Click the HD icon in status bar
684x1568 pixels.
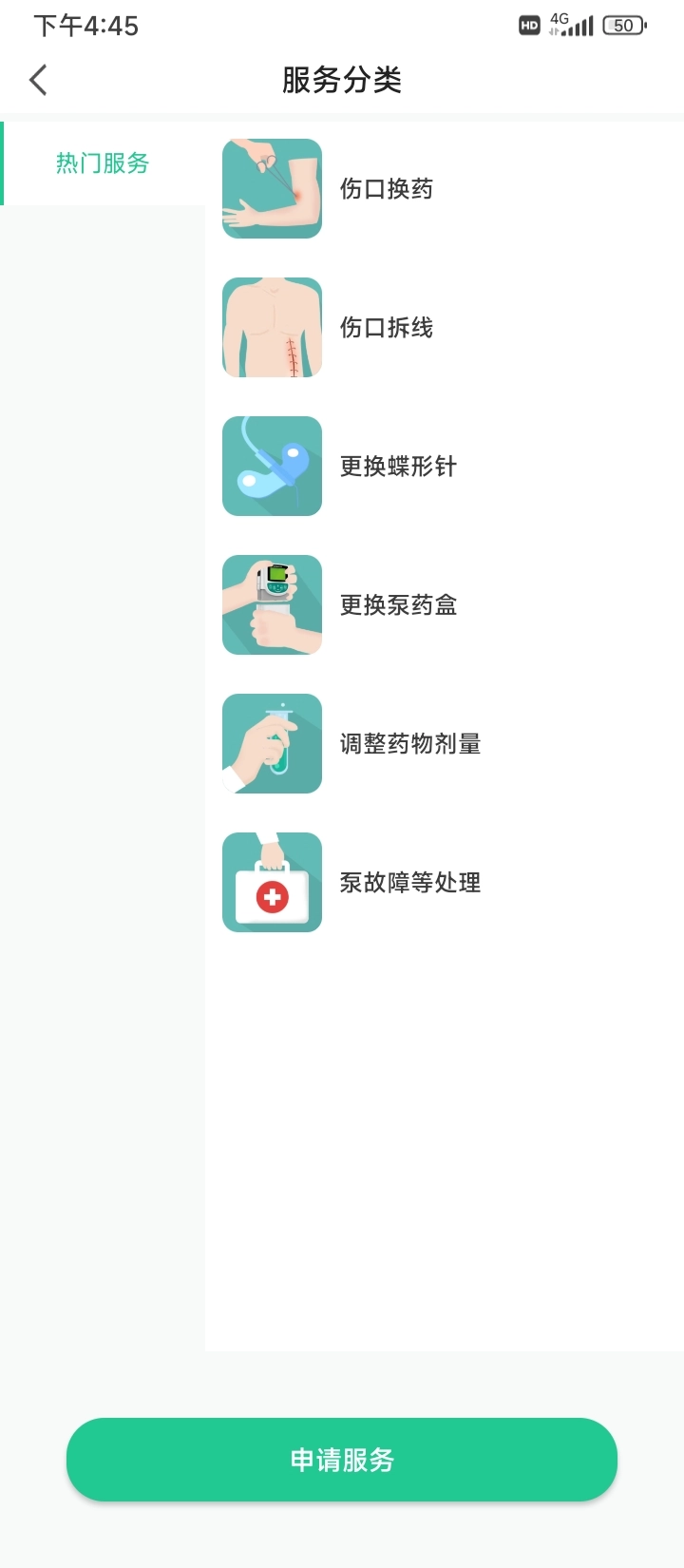coord(530,25)
